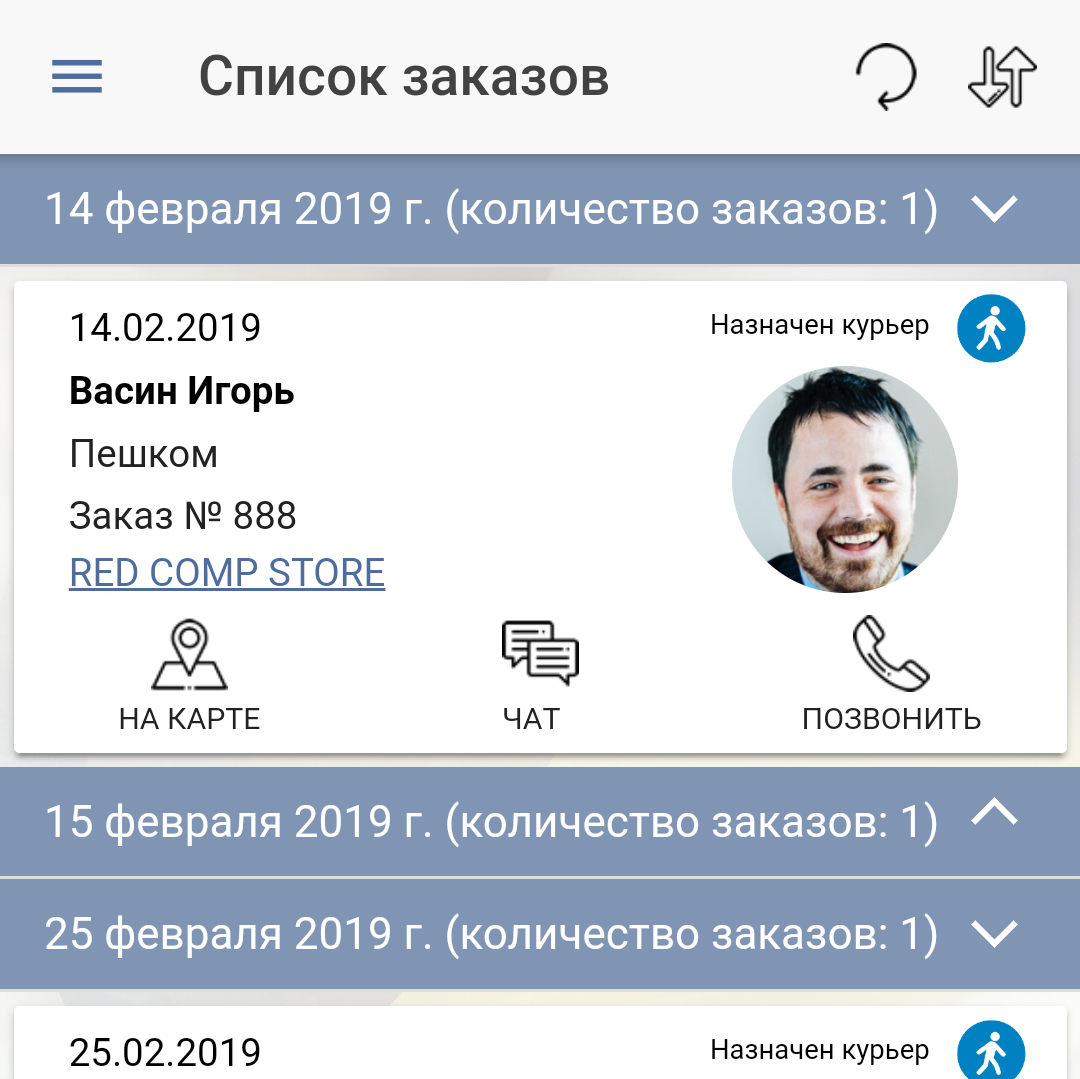
Task: Show order 888 courier on map
Action: point(190,677)
